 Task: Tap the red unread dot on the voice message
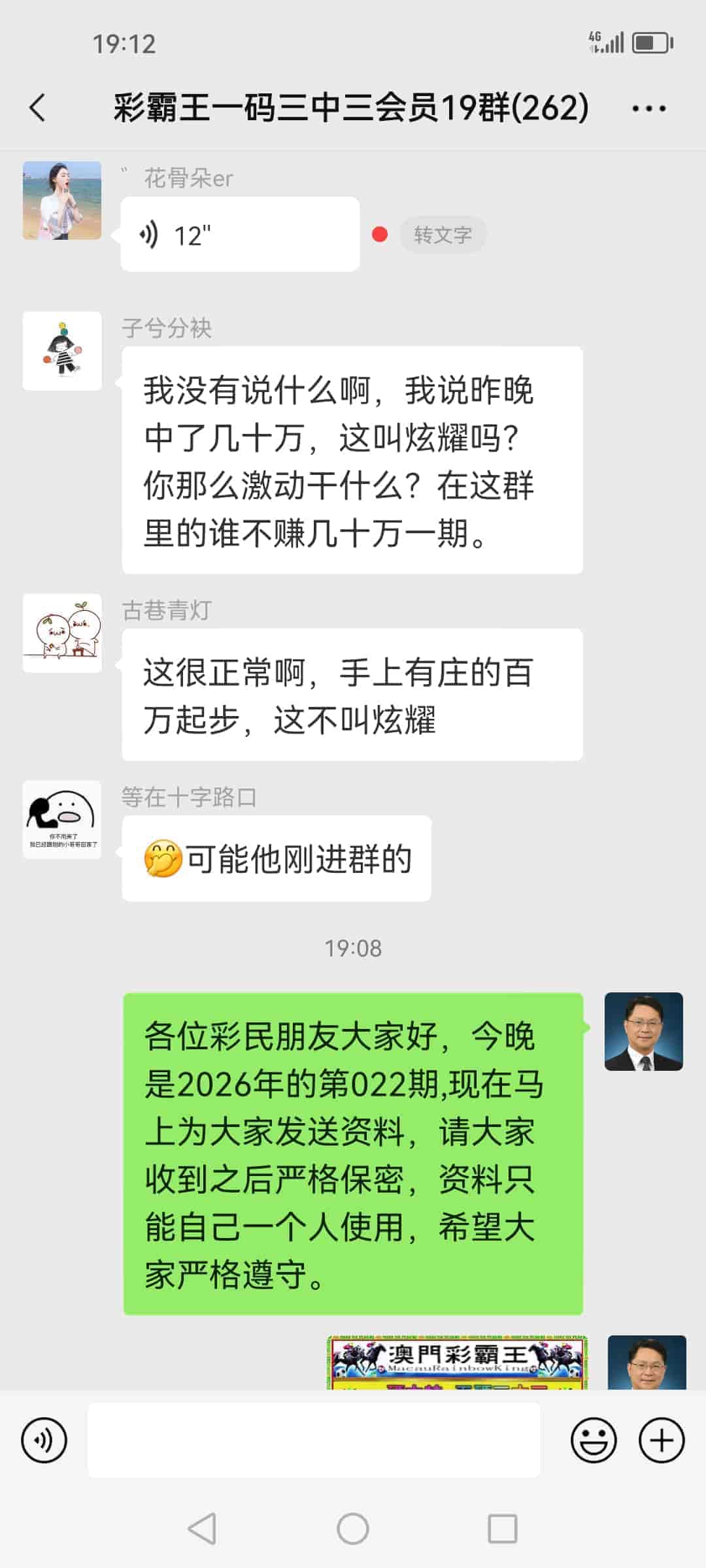coord(381,235)
